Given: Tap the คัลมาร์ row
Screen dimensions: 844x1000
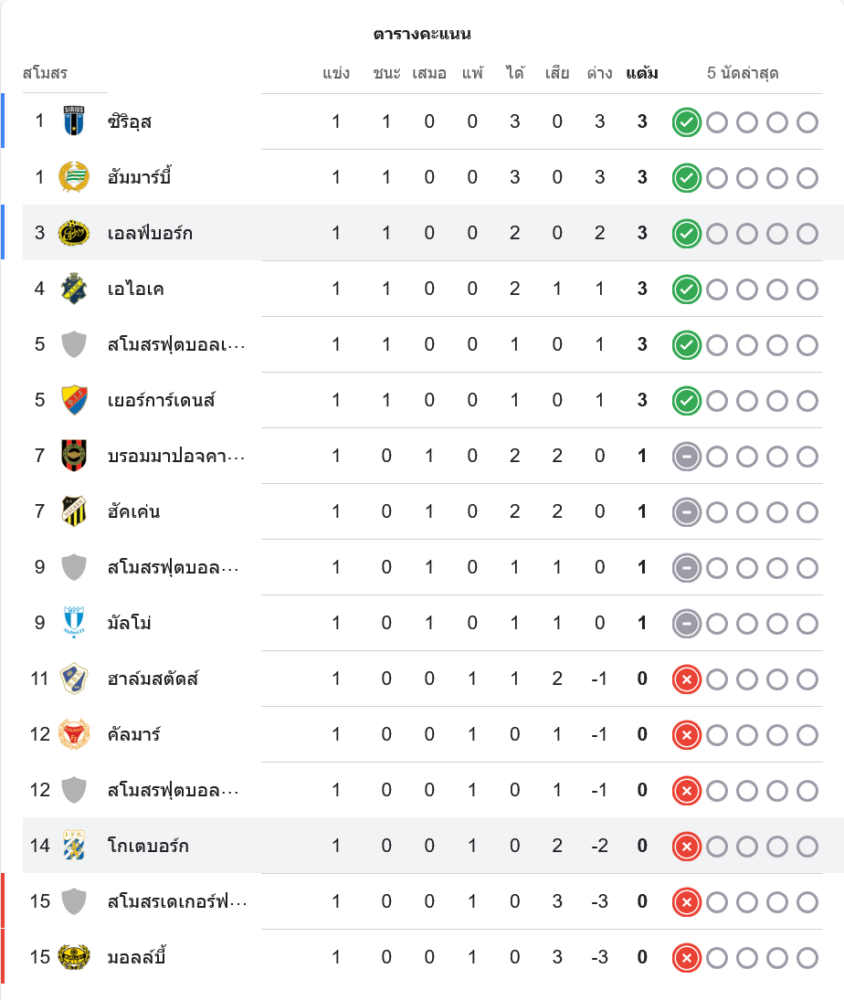Looking at the screenshot, I should click(134, 735).
